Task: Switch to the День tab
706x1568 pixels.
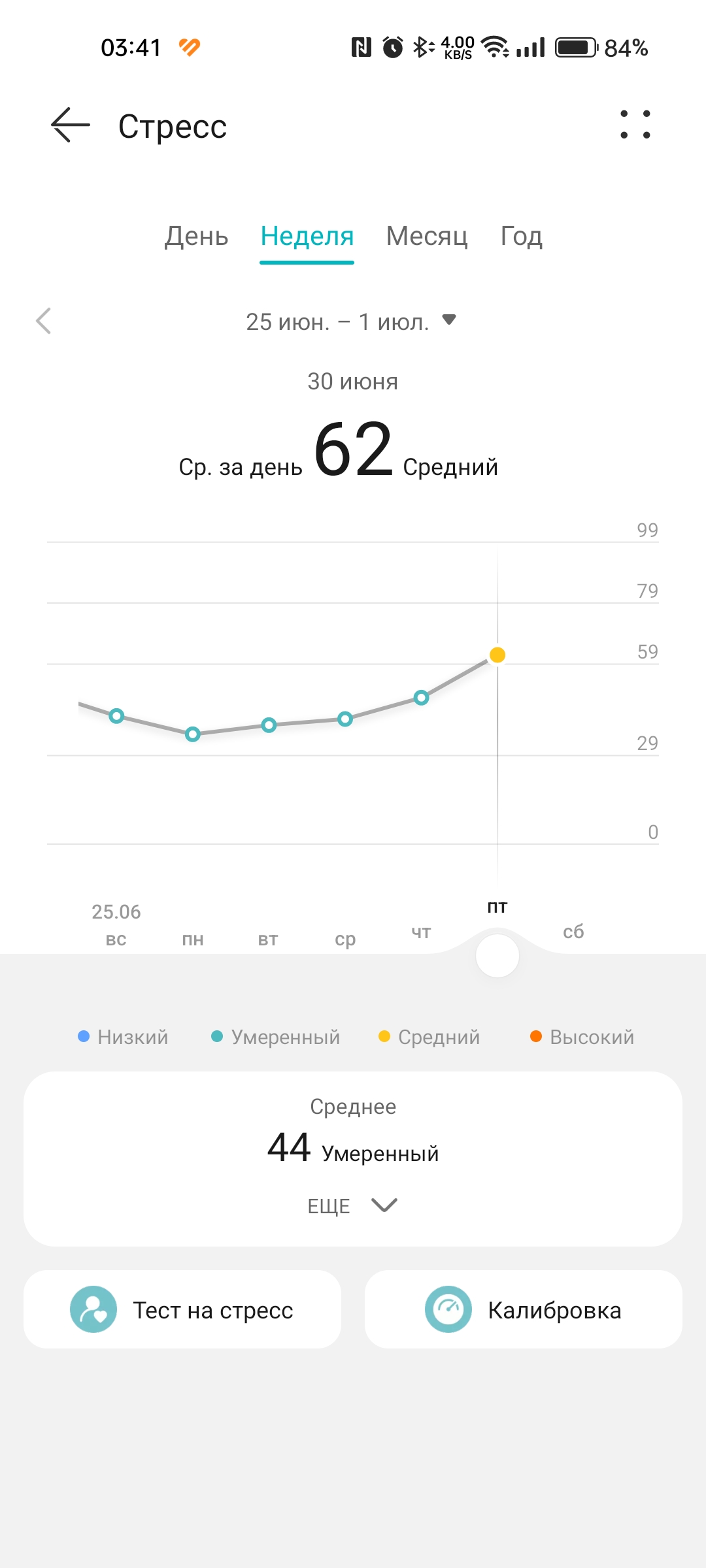Action: 196,236
